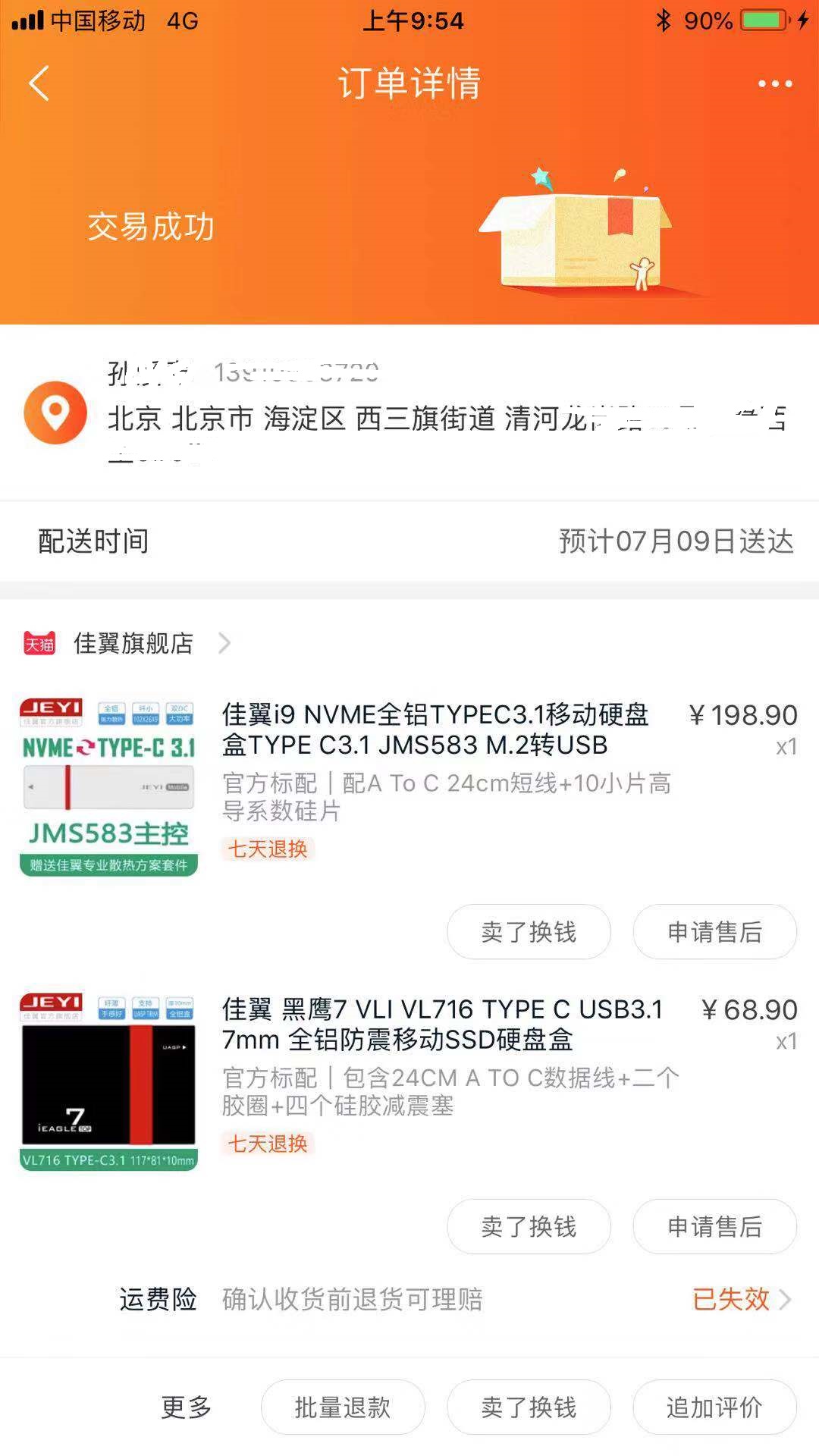Open the 黑鹰7 VL716 SSD enclosure product
819x1456 pixels.
click(441, 1025)
